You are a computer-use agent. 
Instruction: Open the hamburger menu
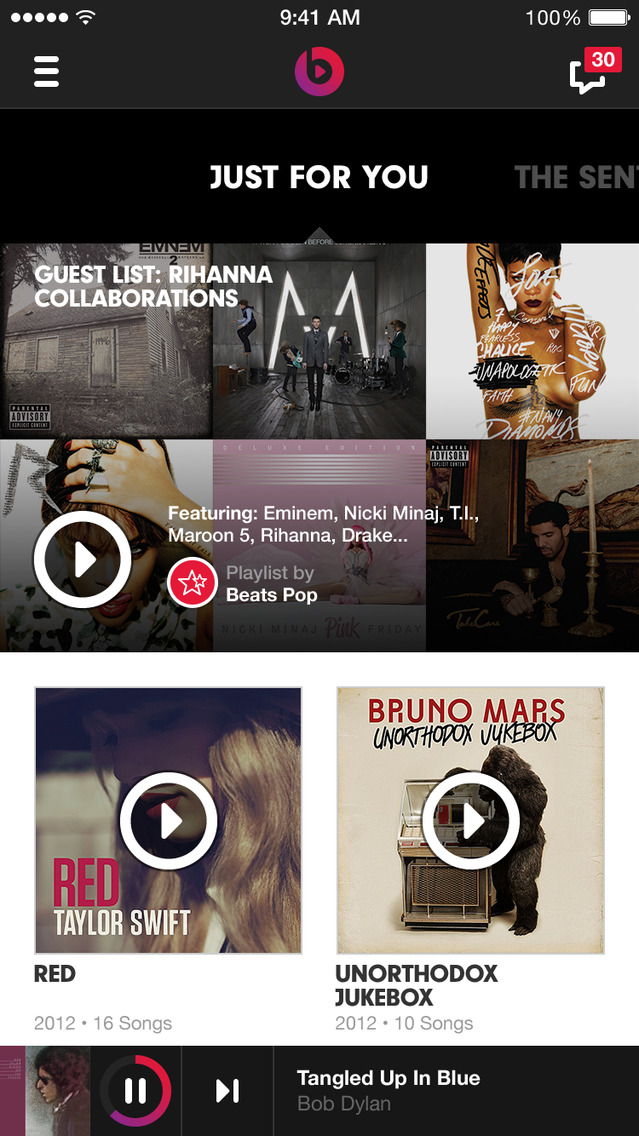pos(46,72)
